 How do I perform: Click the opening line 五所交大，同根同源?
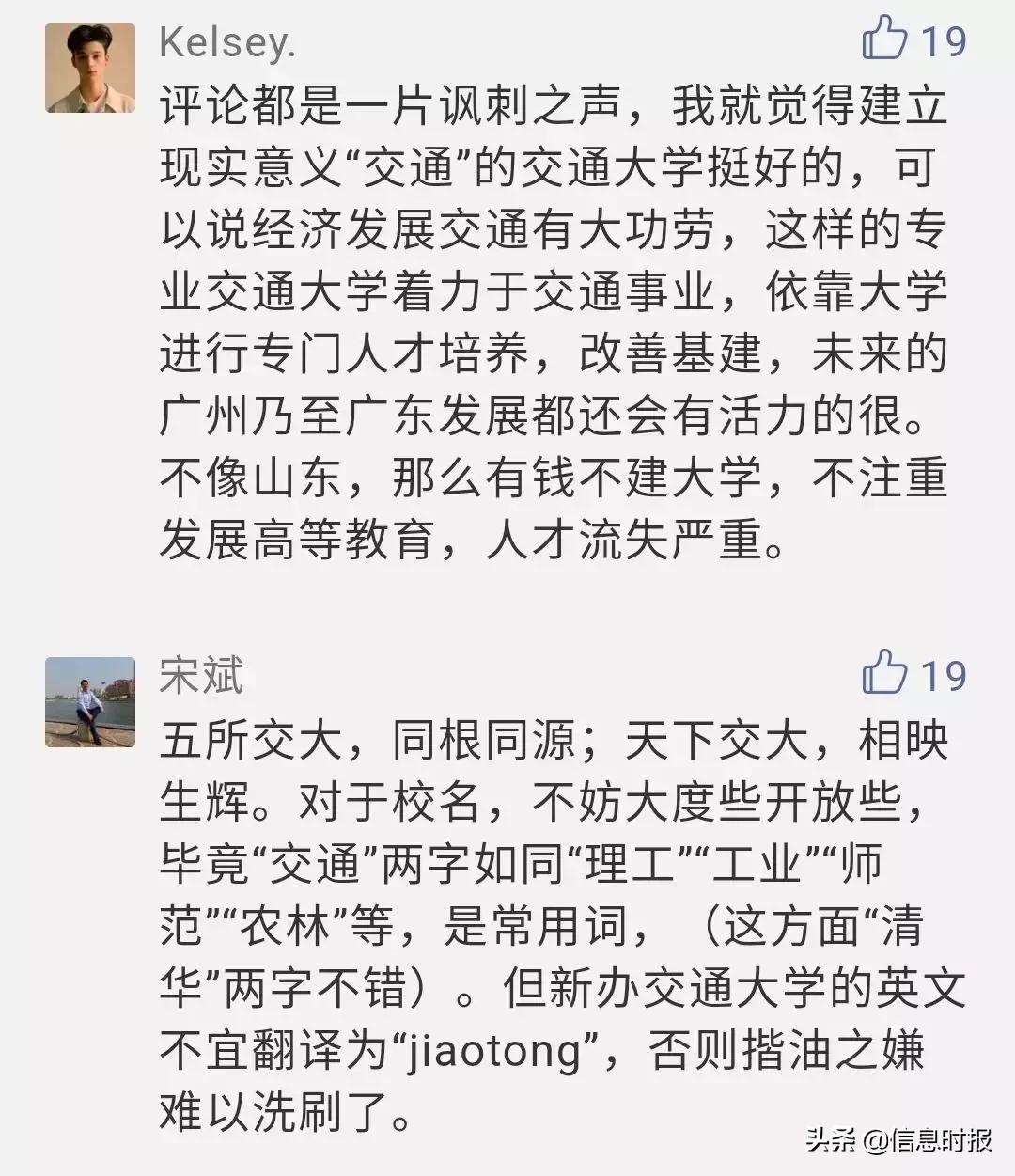coord(367,743)
